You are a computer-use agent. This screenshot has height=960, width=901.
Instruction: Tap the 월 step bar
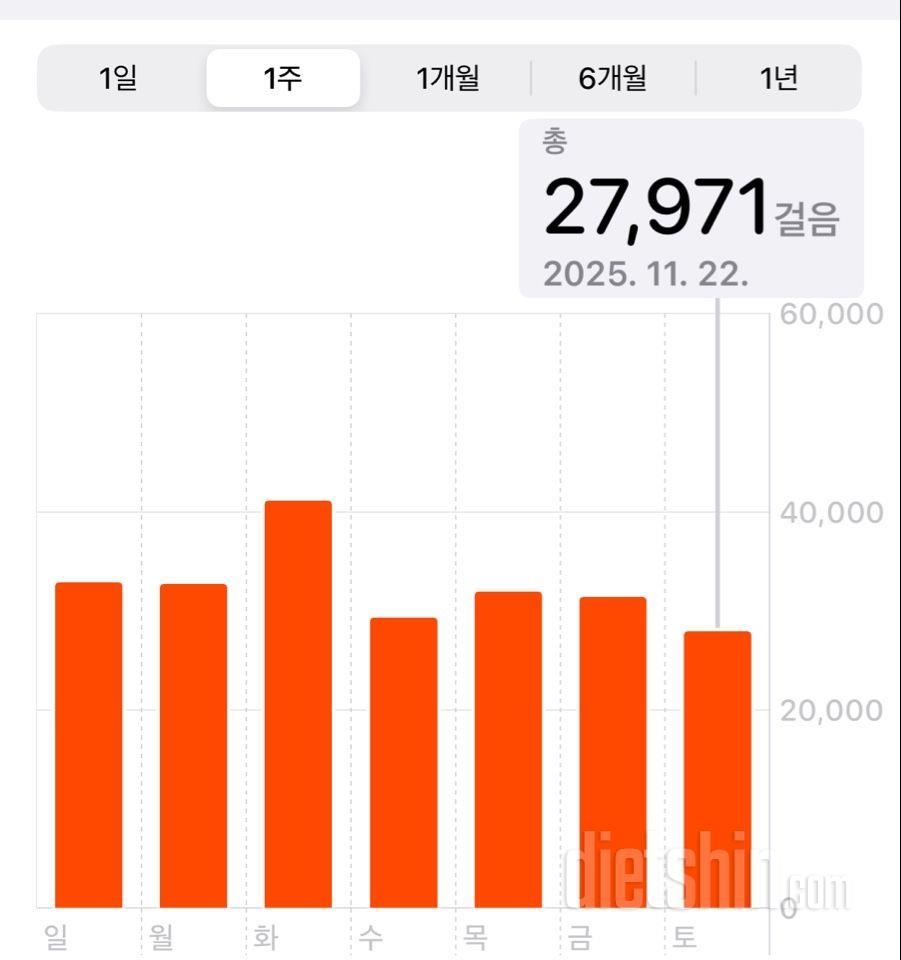(193, 746)
